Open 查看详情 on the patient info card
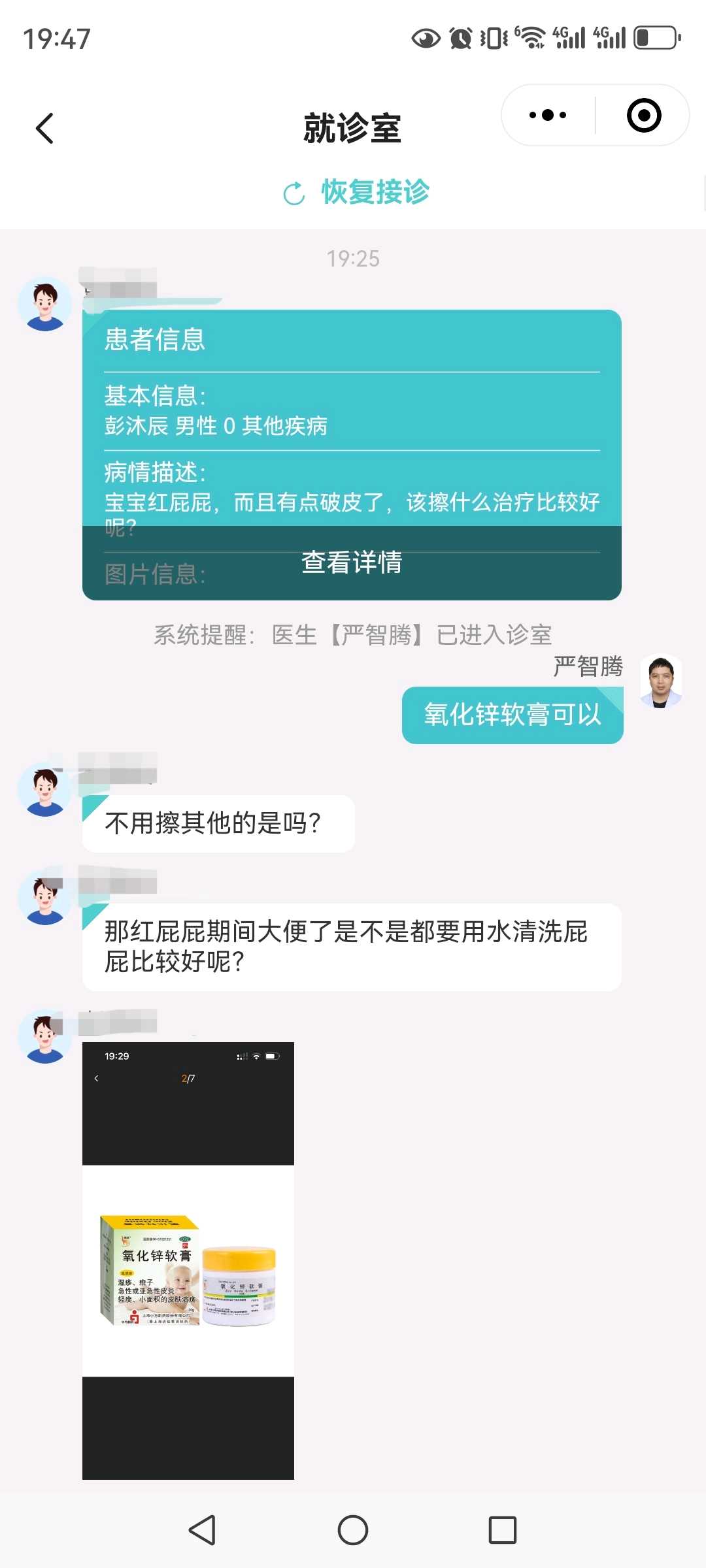Image resolution: width=706 pixels, height=1568 pixels. (x=352, y=563)
